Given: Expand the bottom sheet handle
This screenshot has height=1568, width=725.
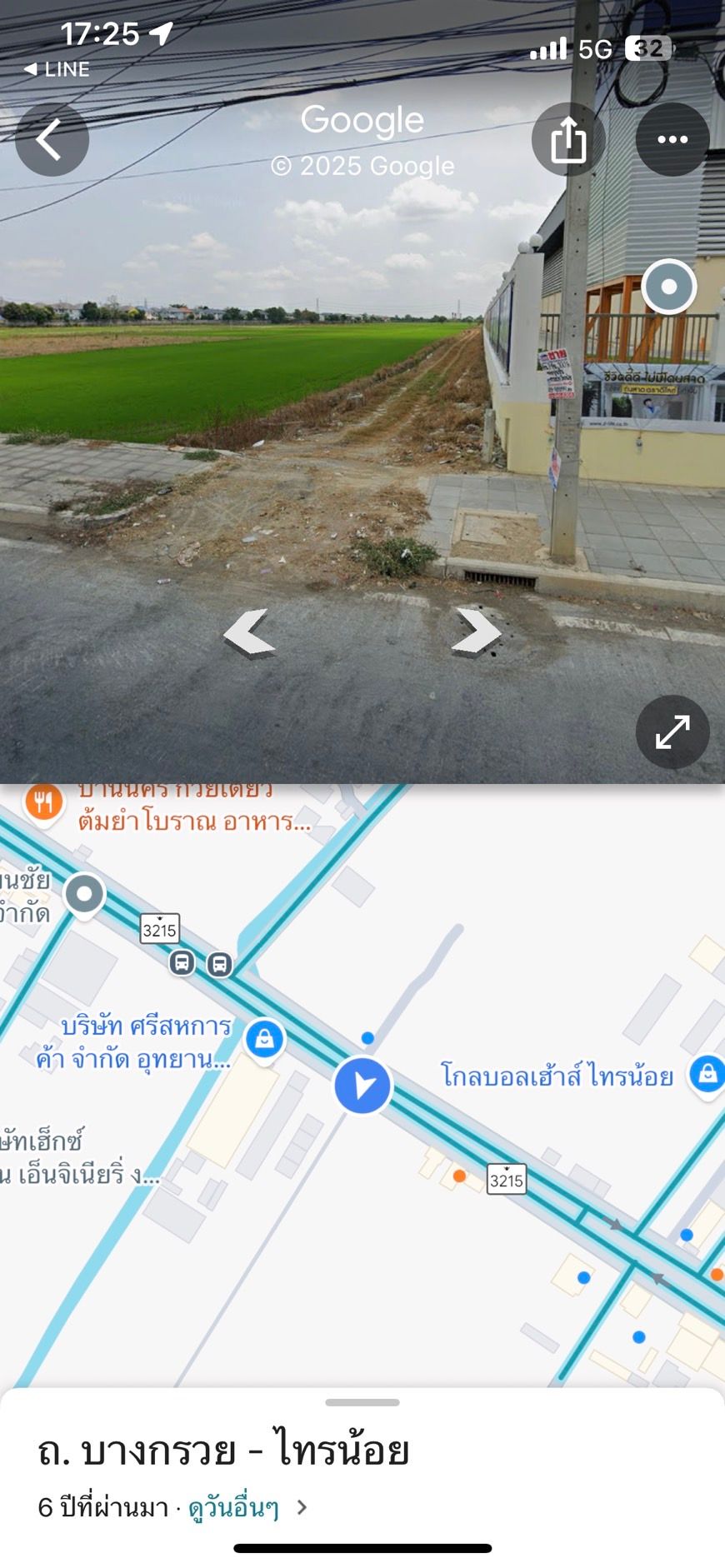Looking at the screenshot, I should pos(362,1402).
